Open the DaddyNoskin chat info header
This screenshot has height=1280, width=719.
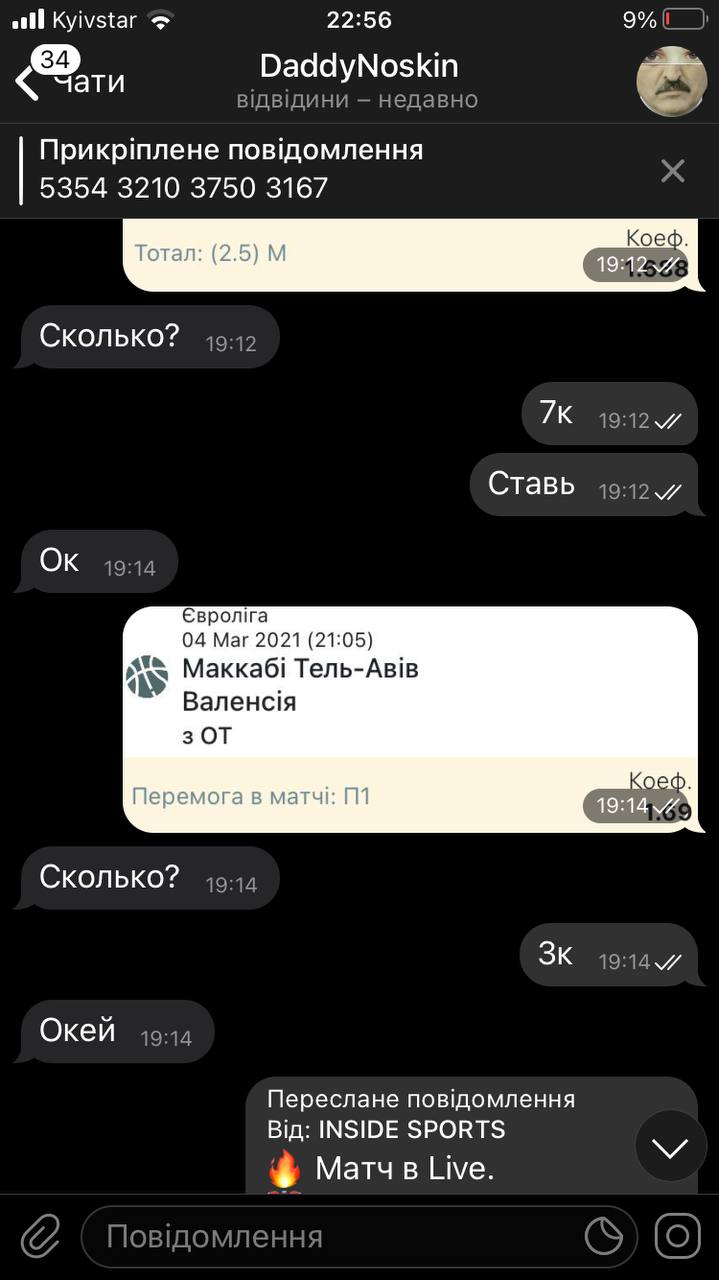point(358,80)
